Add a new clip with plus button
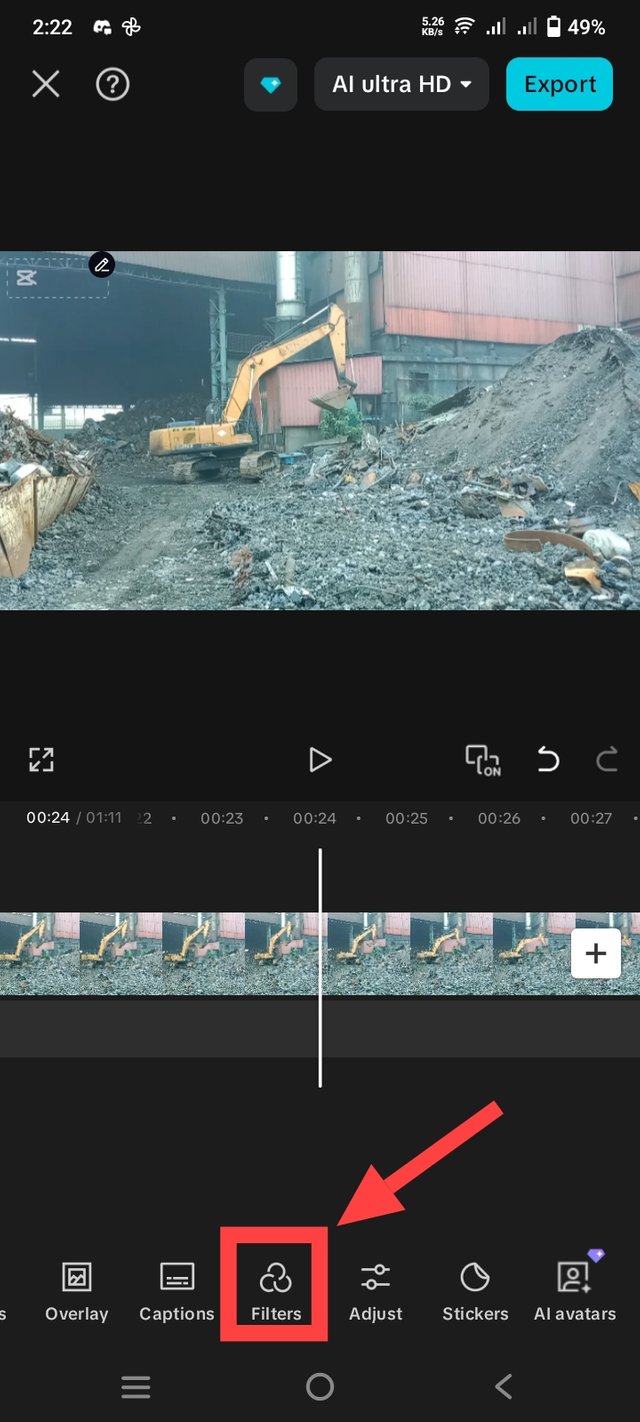This screenshot has height=1422, width=640. point(595,953)
